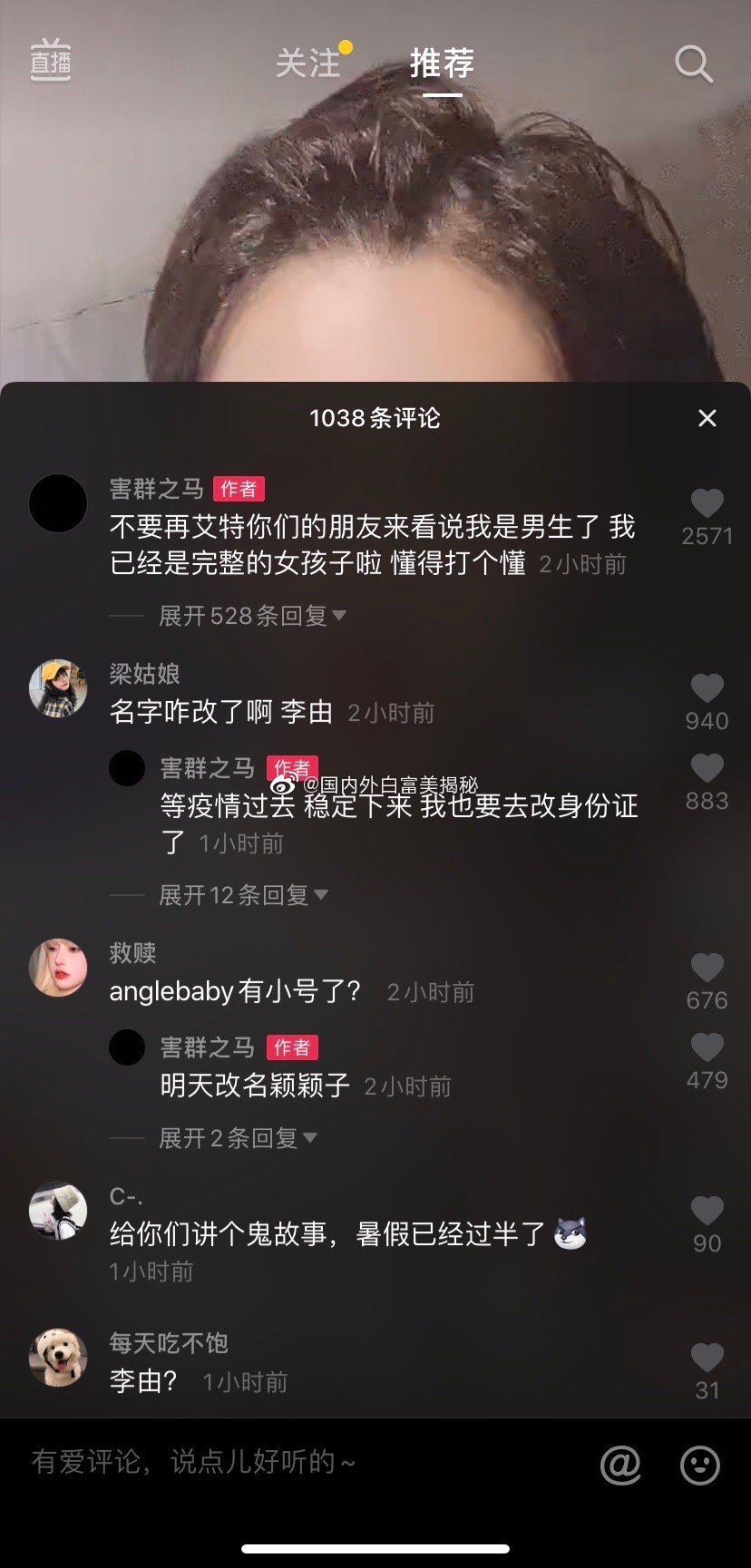Like 救赎's anglebaby comment
The image size is (751, 1568).
707,969
